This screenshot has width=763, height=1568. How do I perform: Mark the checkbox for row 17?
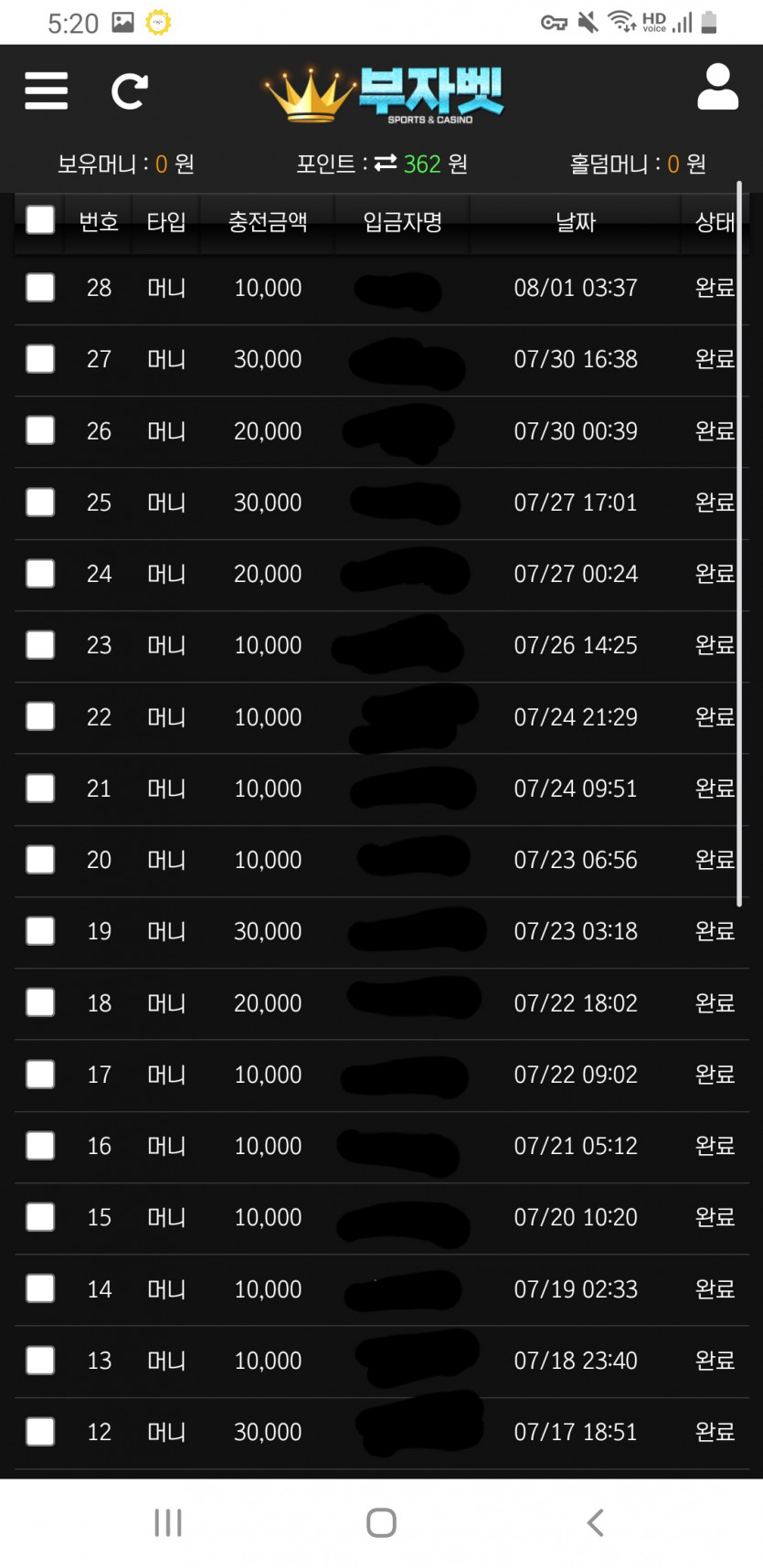(x=40, y=1075)
